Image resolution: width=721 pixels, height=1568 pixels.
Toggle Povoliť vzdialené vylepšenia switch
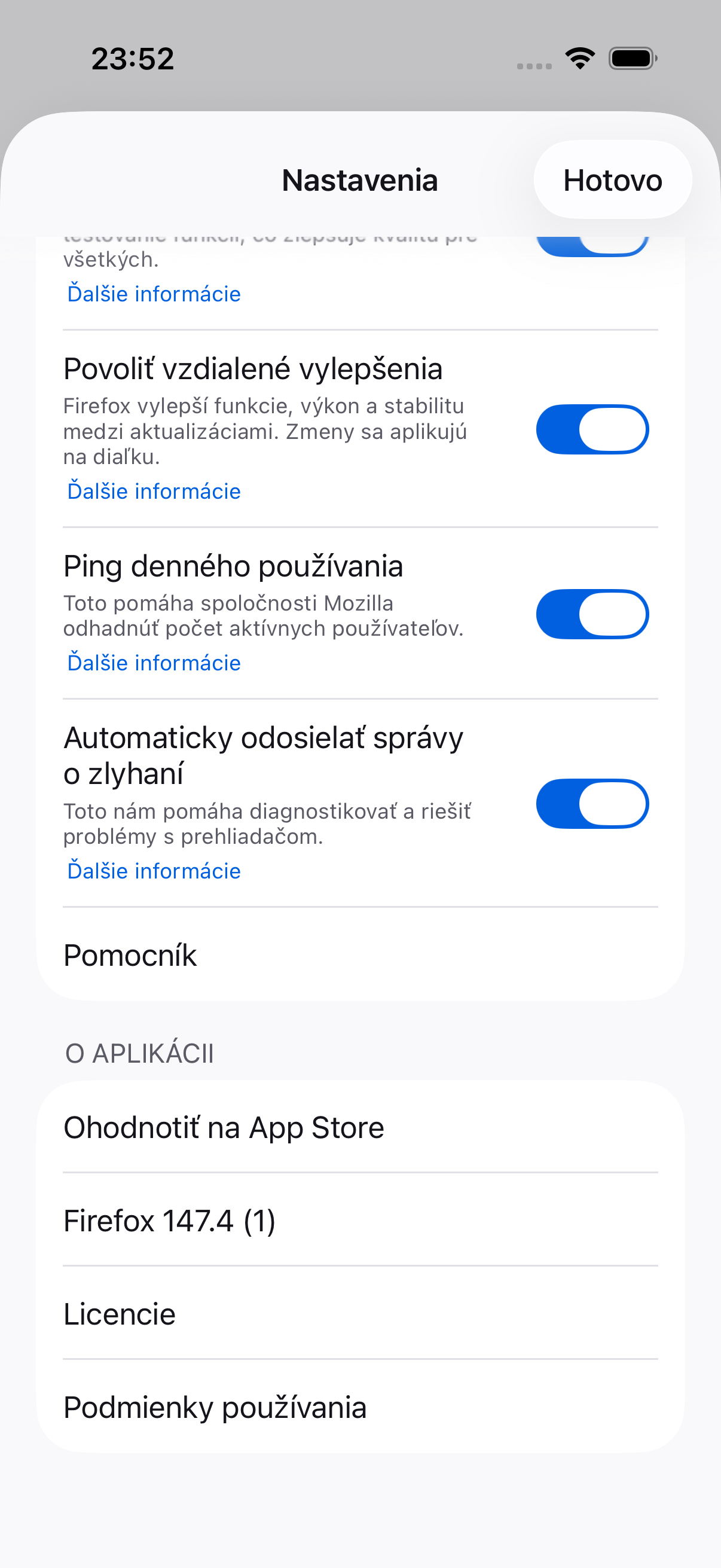click(592, 430)
